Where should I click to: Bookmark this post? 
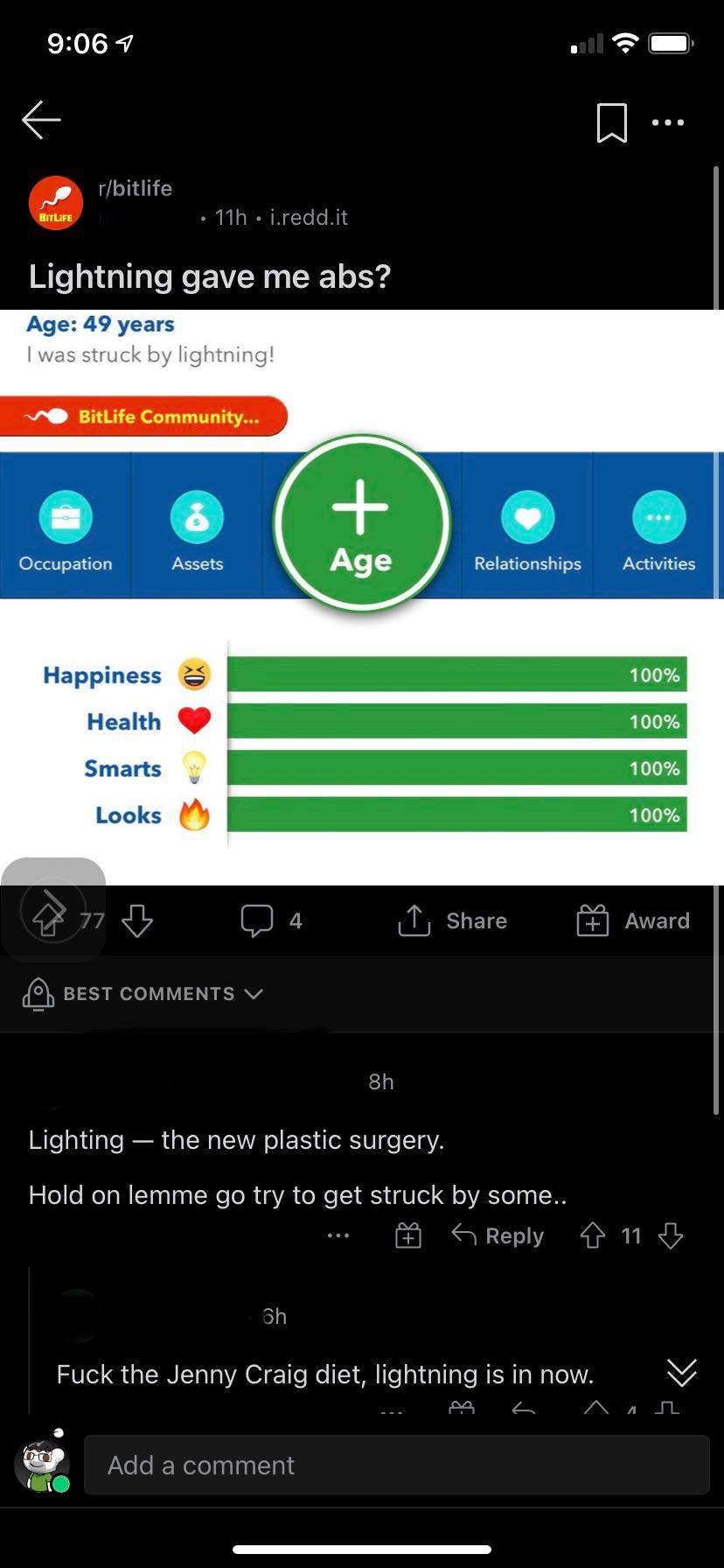pyautogui.click(x=611, y=122)
